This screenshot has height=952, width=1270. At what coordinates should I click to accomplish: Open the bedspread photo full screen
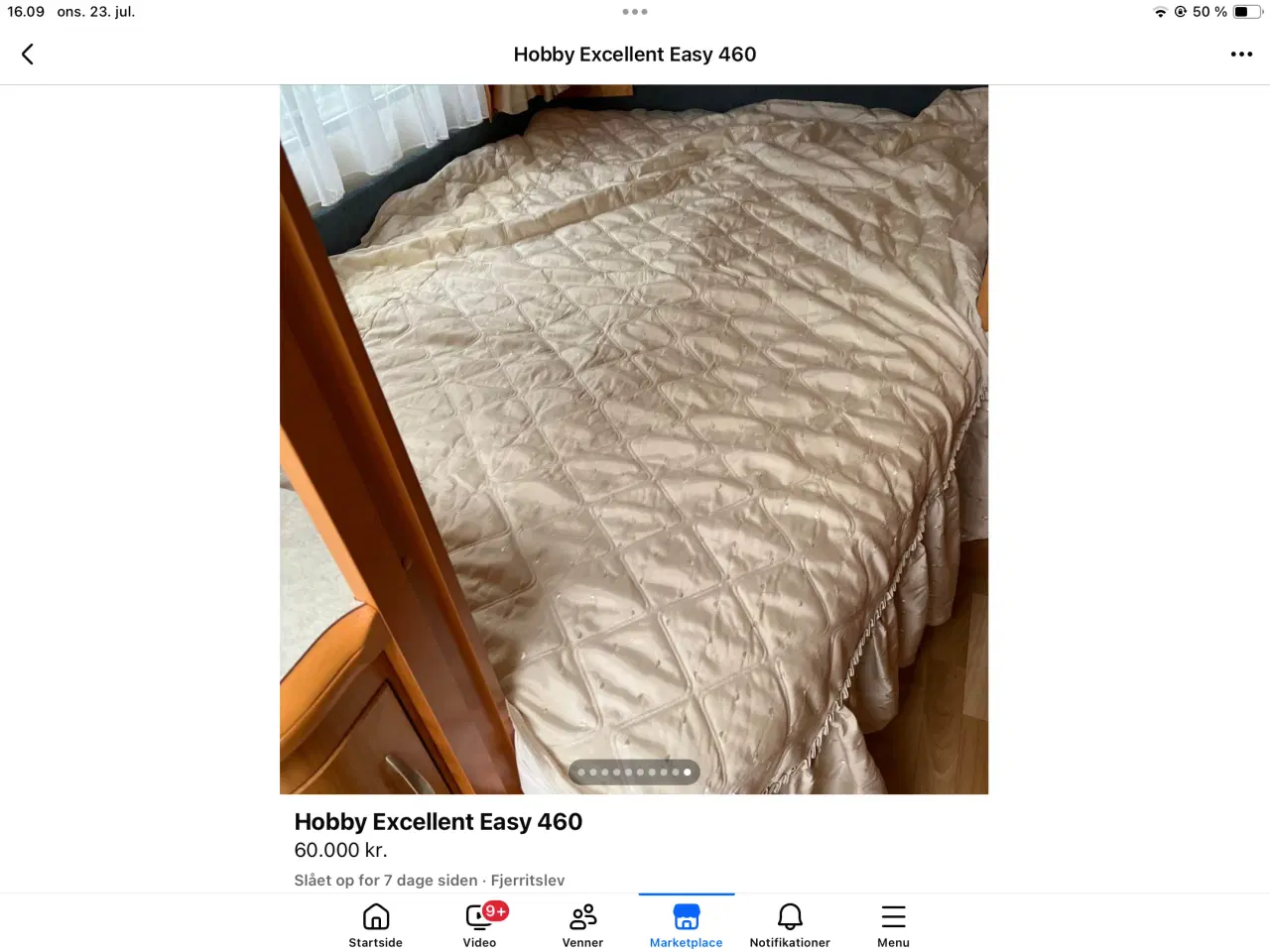(634, 436)
